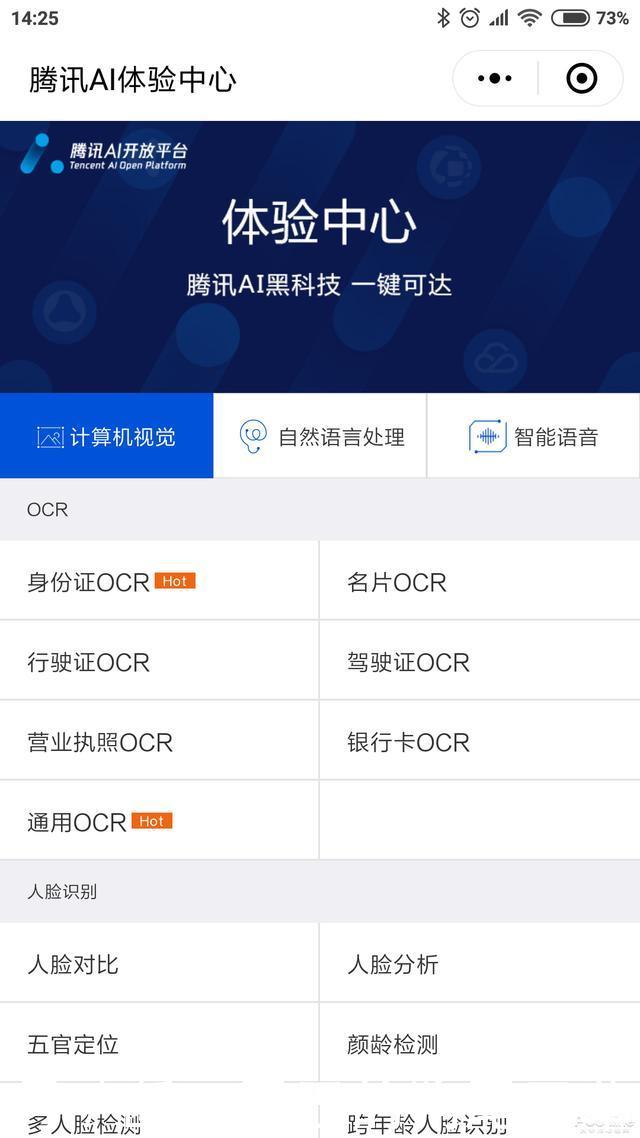Switch to the 智能语音 tab
The image size is (640, 1138).
coord(534,436)
